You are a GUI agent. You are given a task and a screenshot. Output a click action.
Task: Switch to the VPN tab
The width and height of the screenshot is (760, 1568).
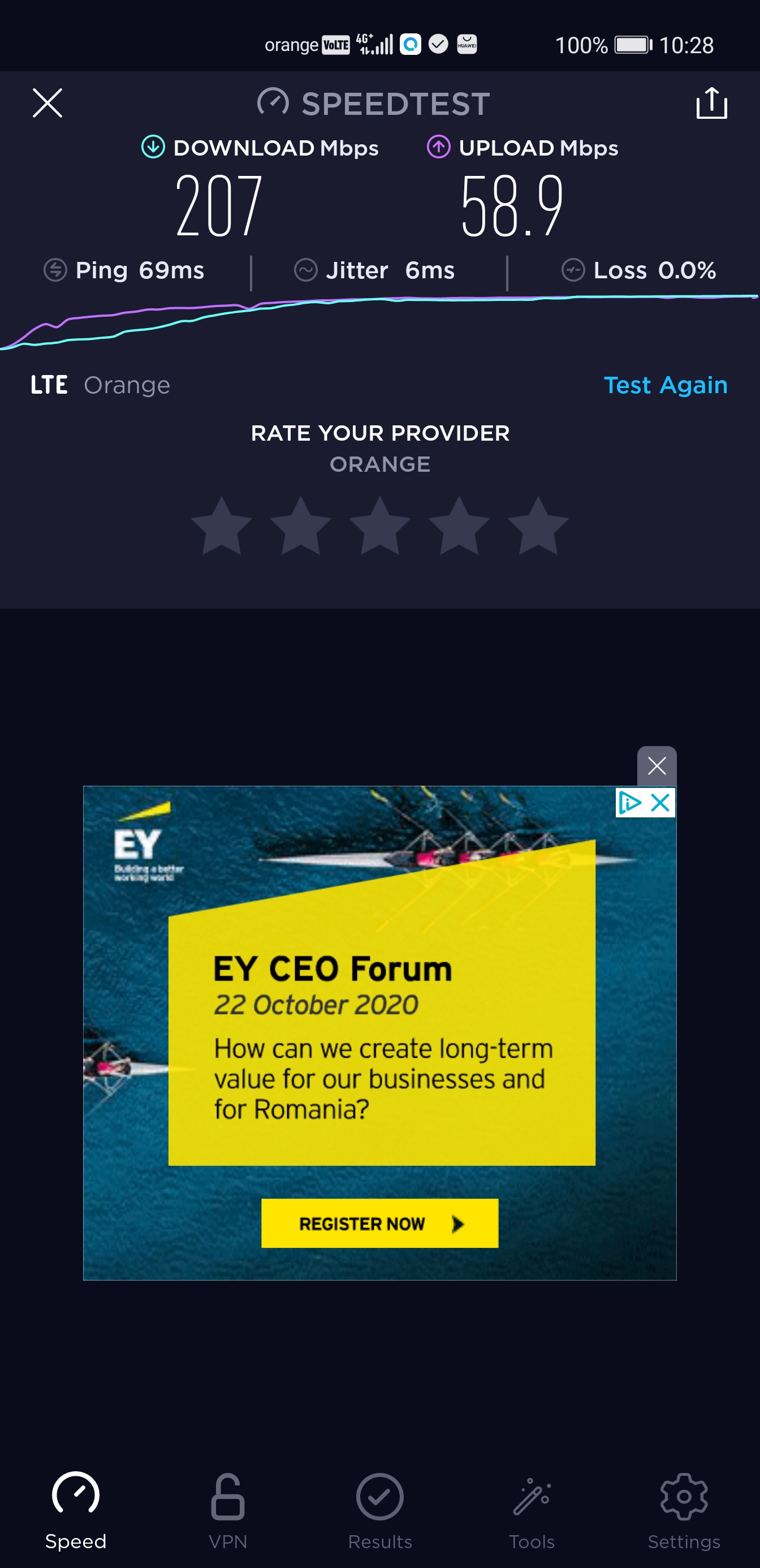tap(227, 1512)
